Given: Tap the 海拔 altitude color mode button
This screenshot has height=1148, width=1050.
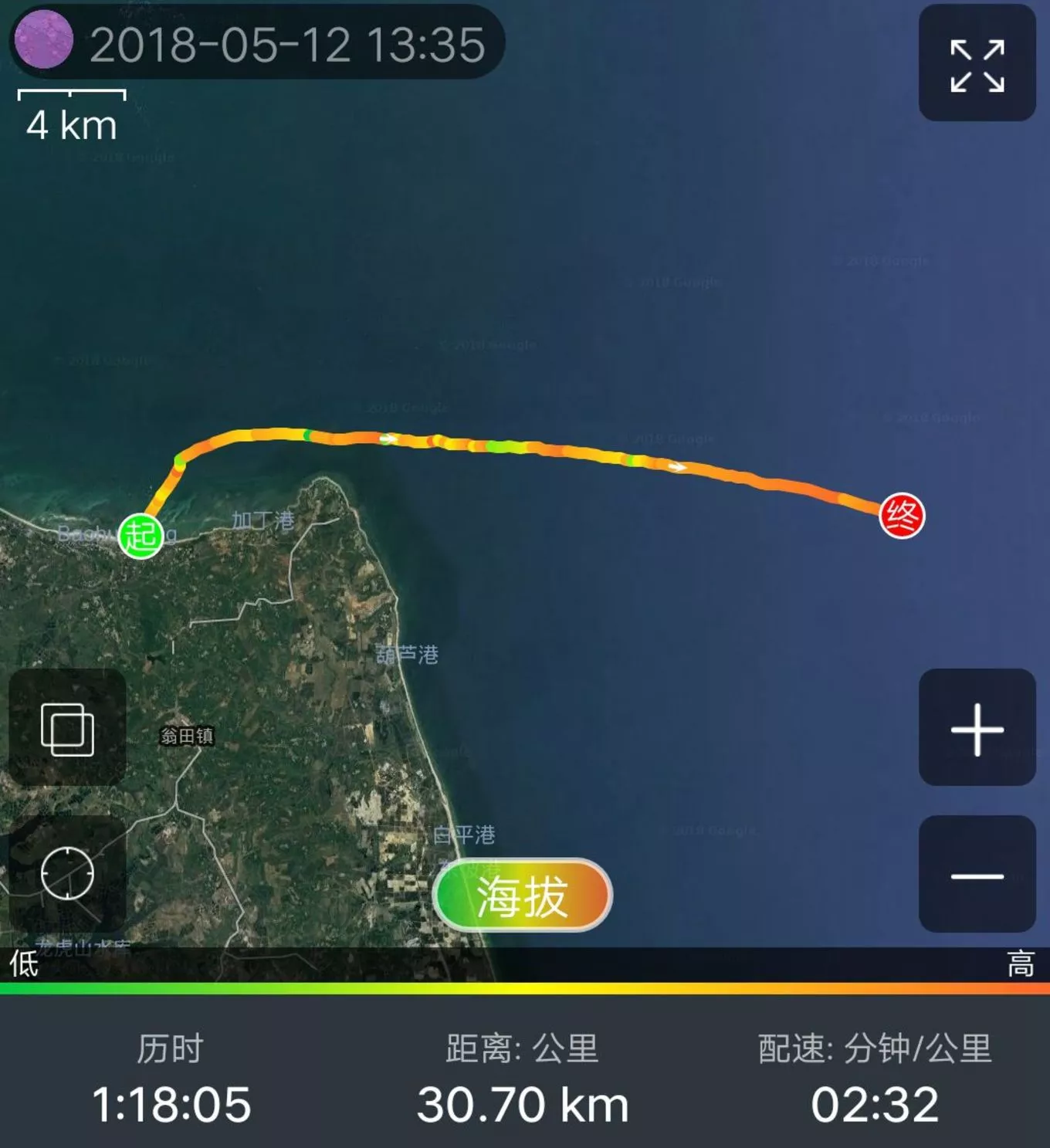Looking at the screenshot, I should [523, 896].
